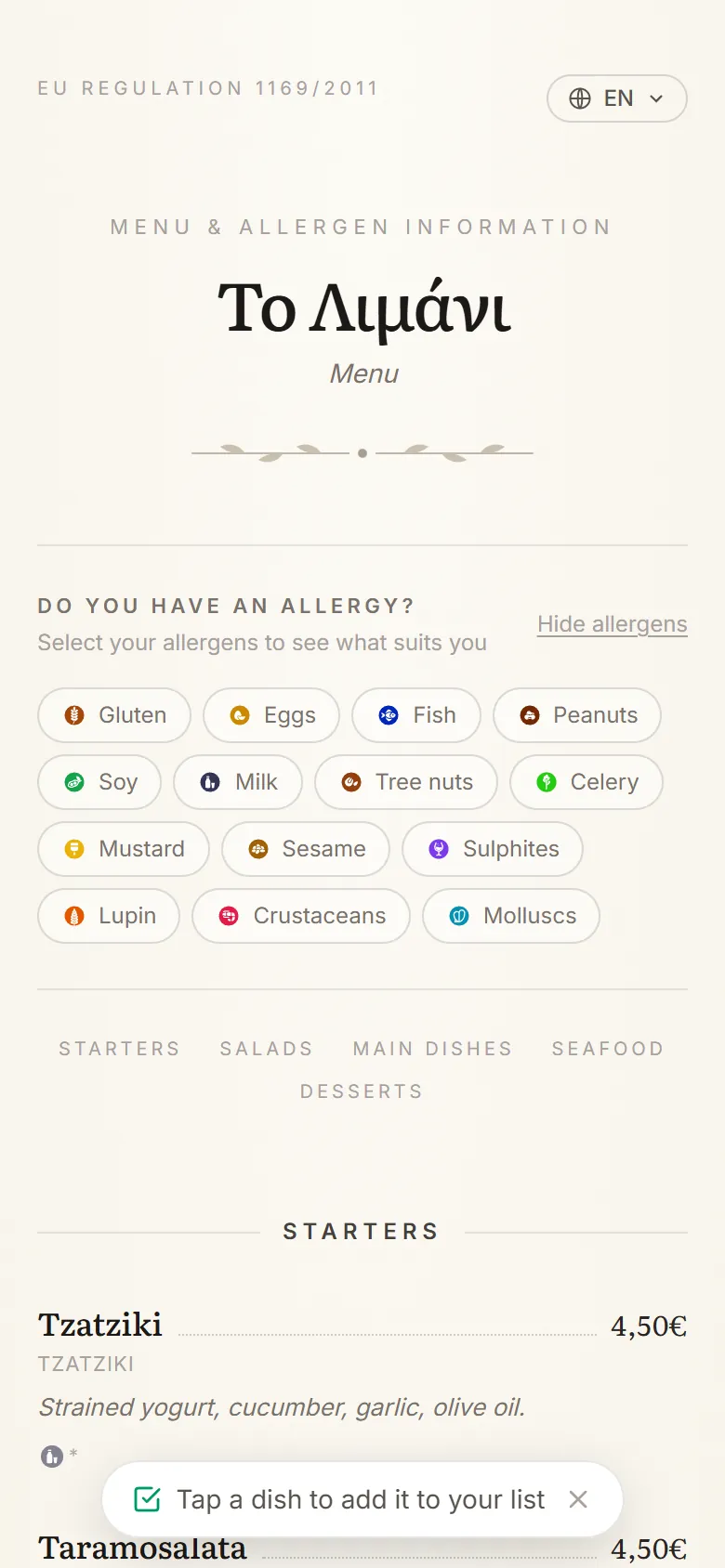Select the Sesame allergen chip

(306, 849)
